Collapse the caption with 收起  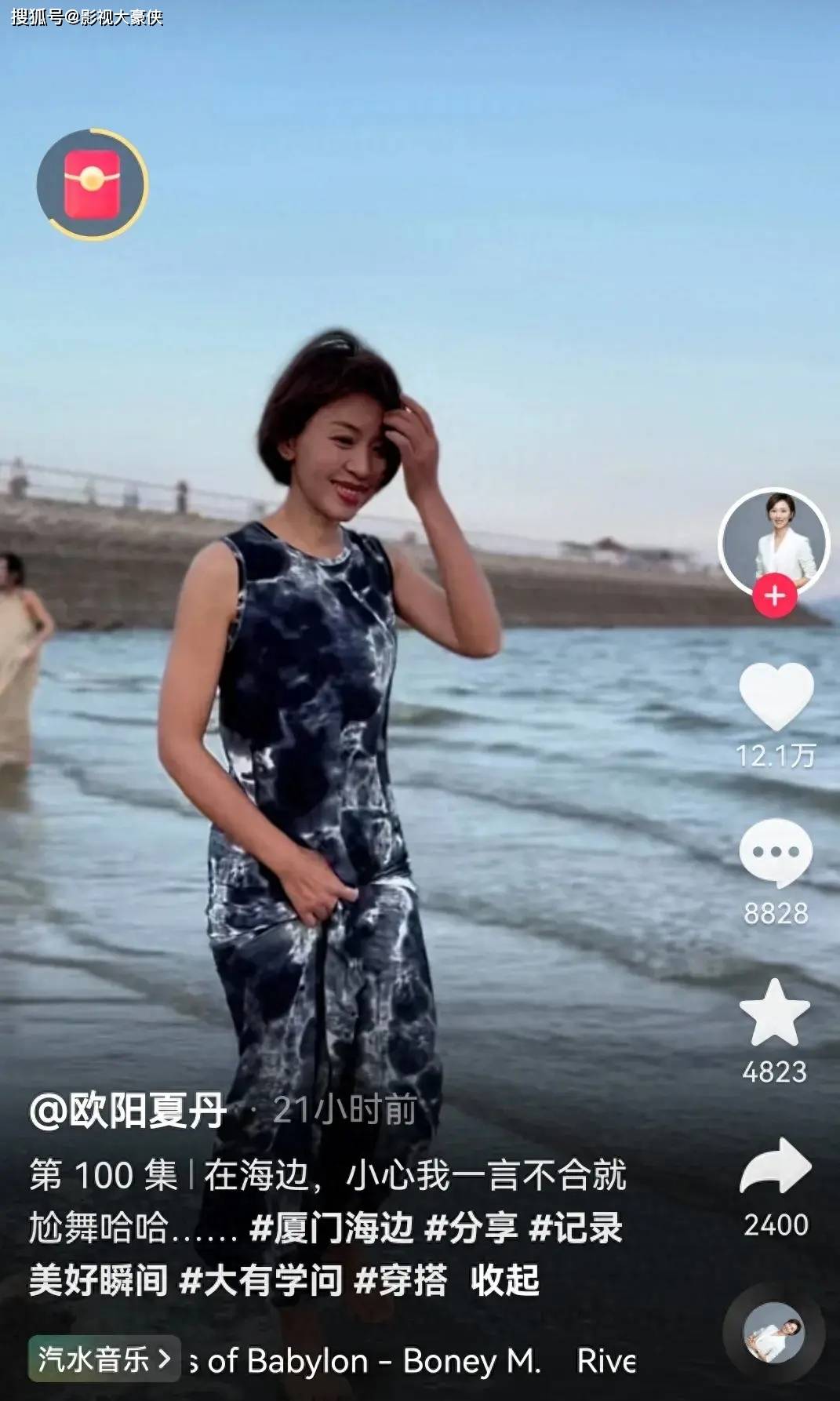point(505,1281)
